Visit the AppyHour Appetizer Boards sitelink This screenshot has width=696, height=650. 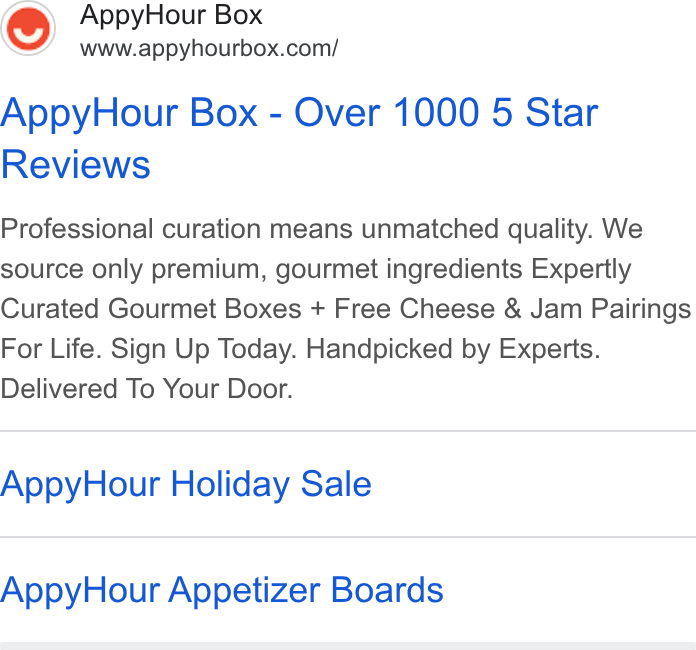(221, 590)
